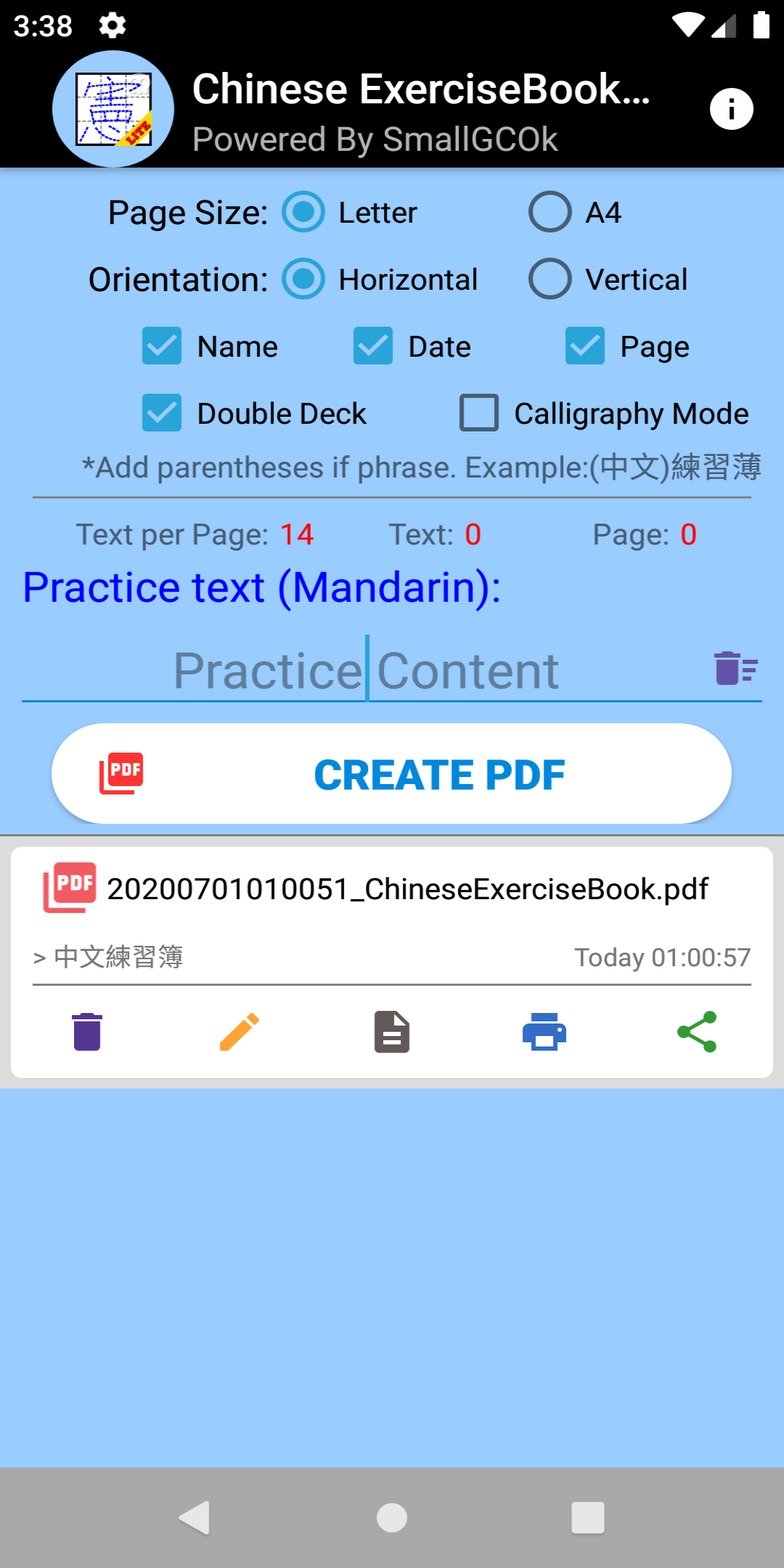Switch orientation to Vertical
Screen dimensions: 784x1568
549,279
